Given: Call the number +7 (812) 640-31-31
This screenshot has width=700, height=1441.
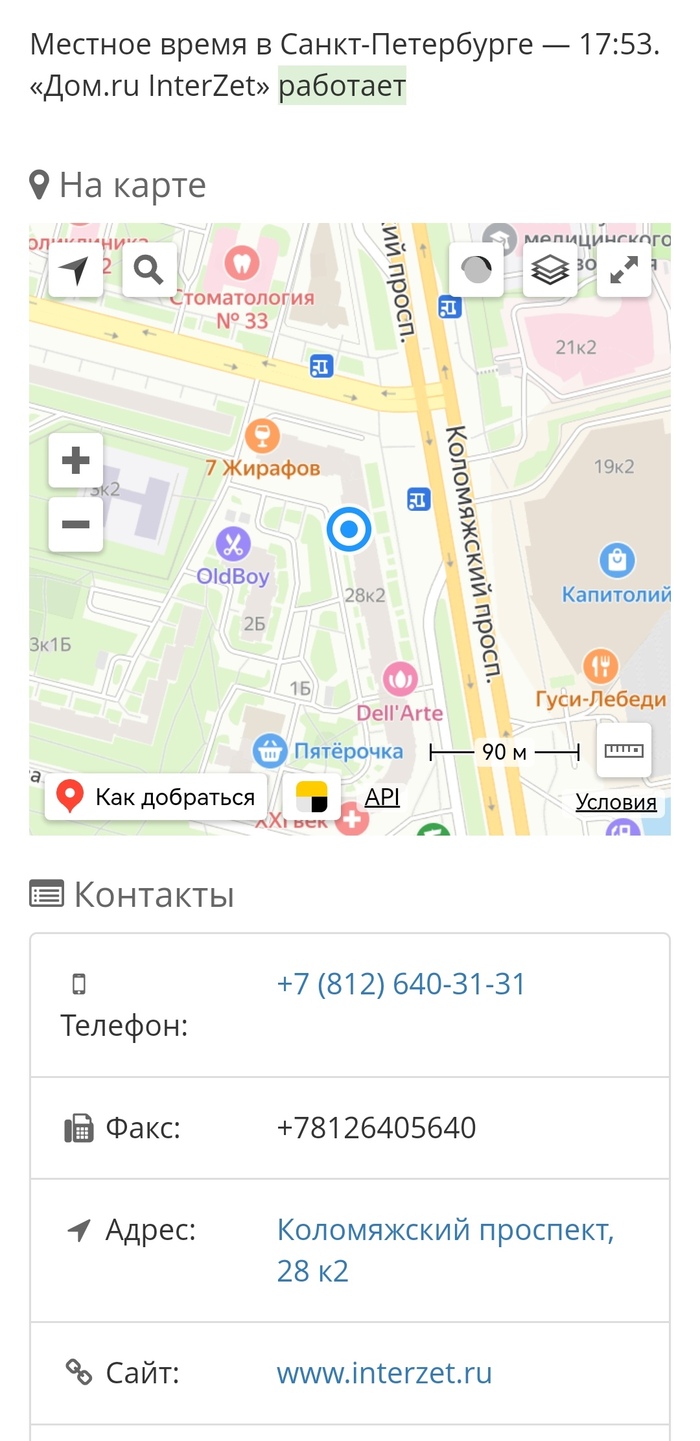Looking at the screenshot, I should (401, 984).
